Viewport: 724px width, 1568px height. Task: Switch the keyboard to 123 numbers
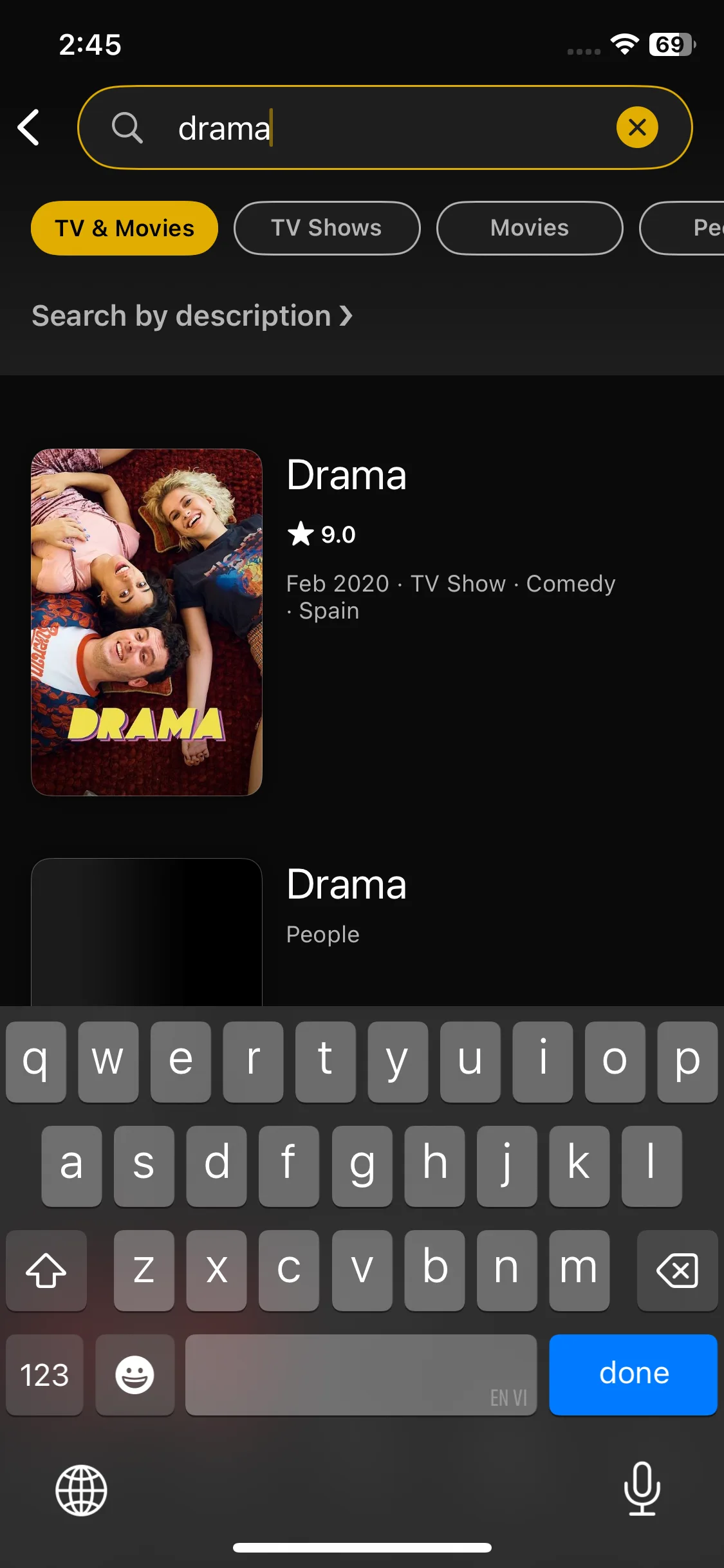[44, 1375]
